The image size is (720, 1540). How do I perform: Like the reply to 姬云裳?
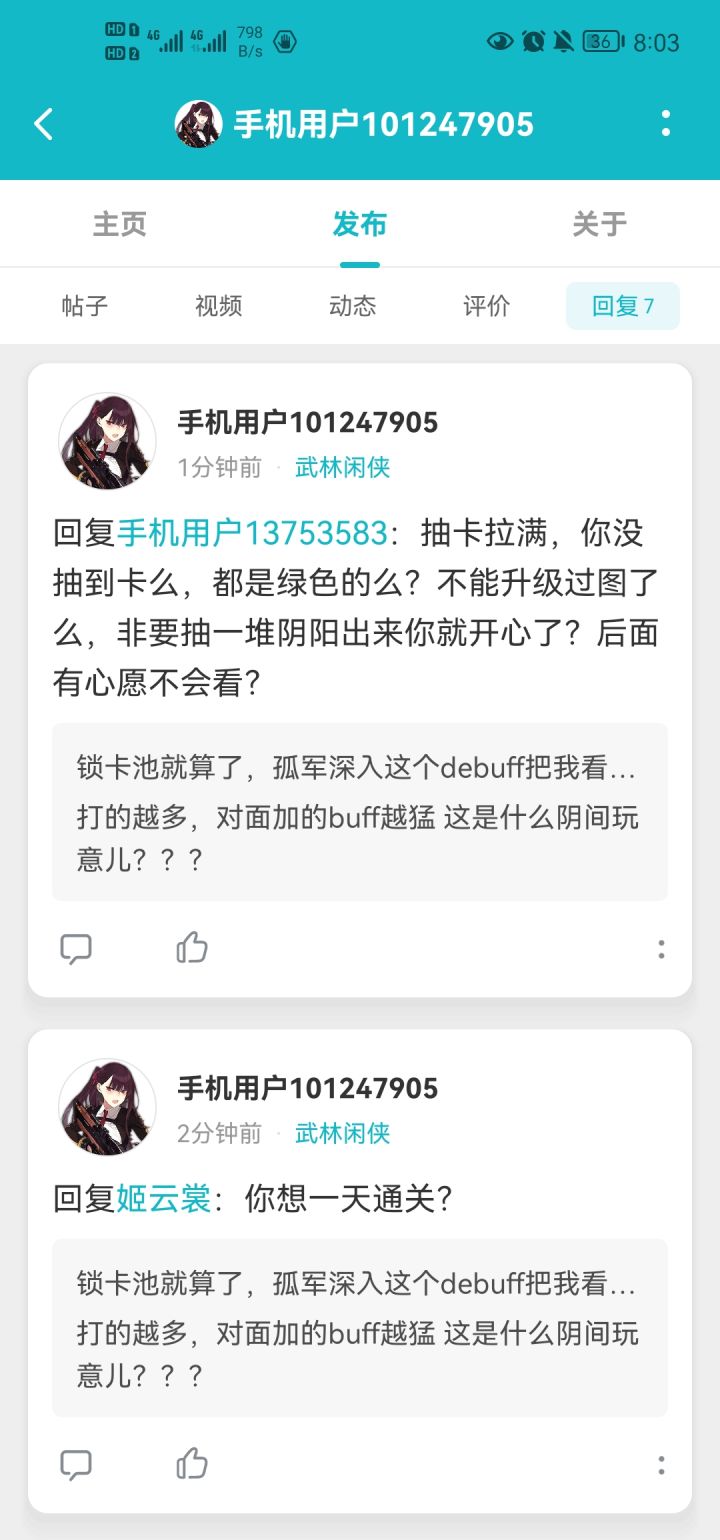click(x=192, y=1463)
